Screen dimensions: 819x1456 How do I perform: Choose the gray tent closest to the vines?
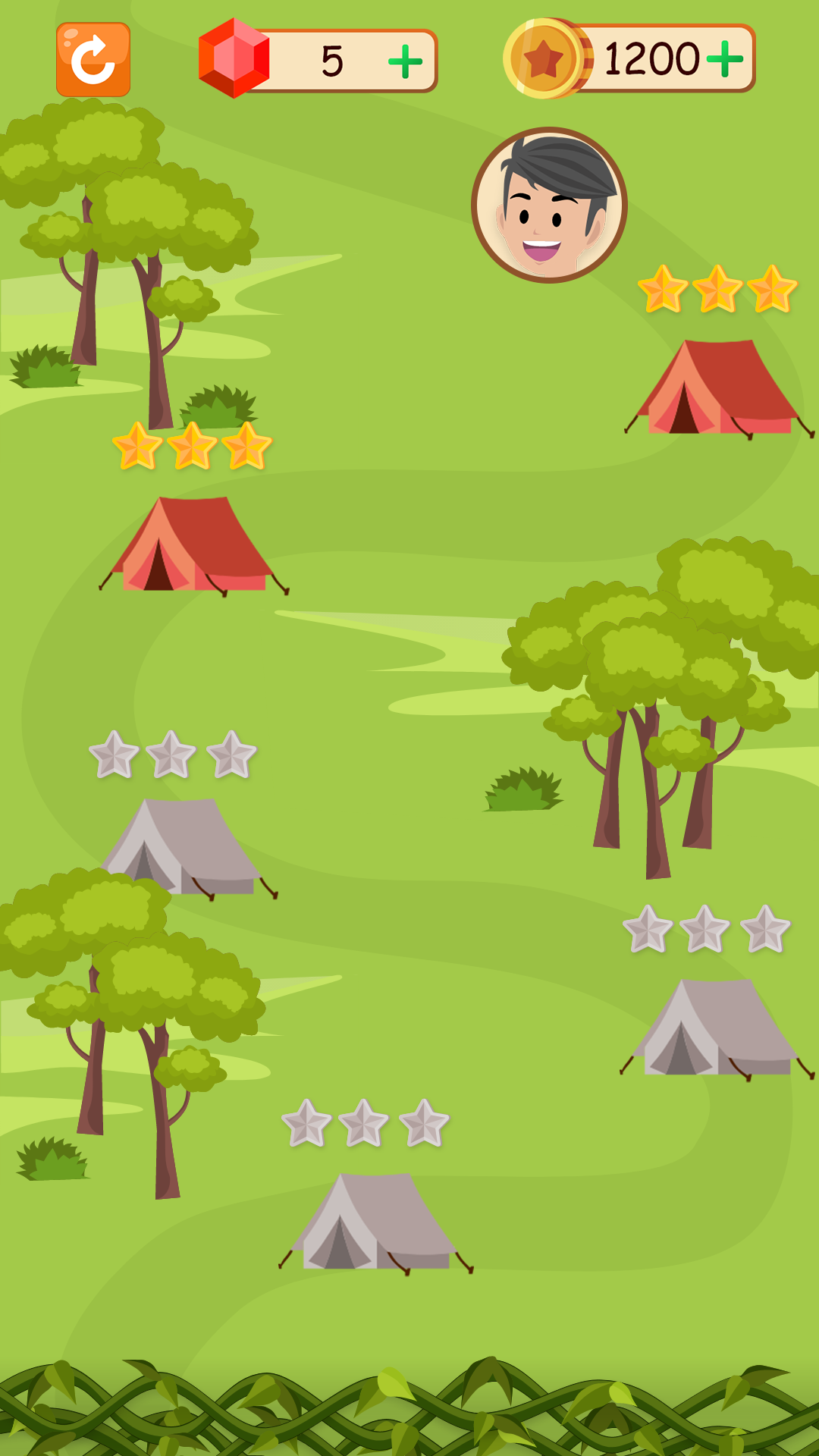(375, 1222)
